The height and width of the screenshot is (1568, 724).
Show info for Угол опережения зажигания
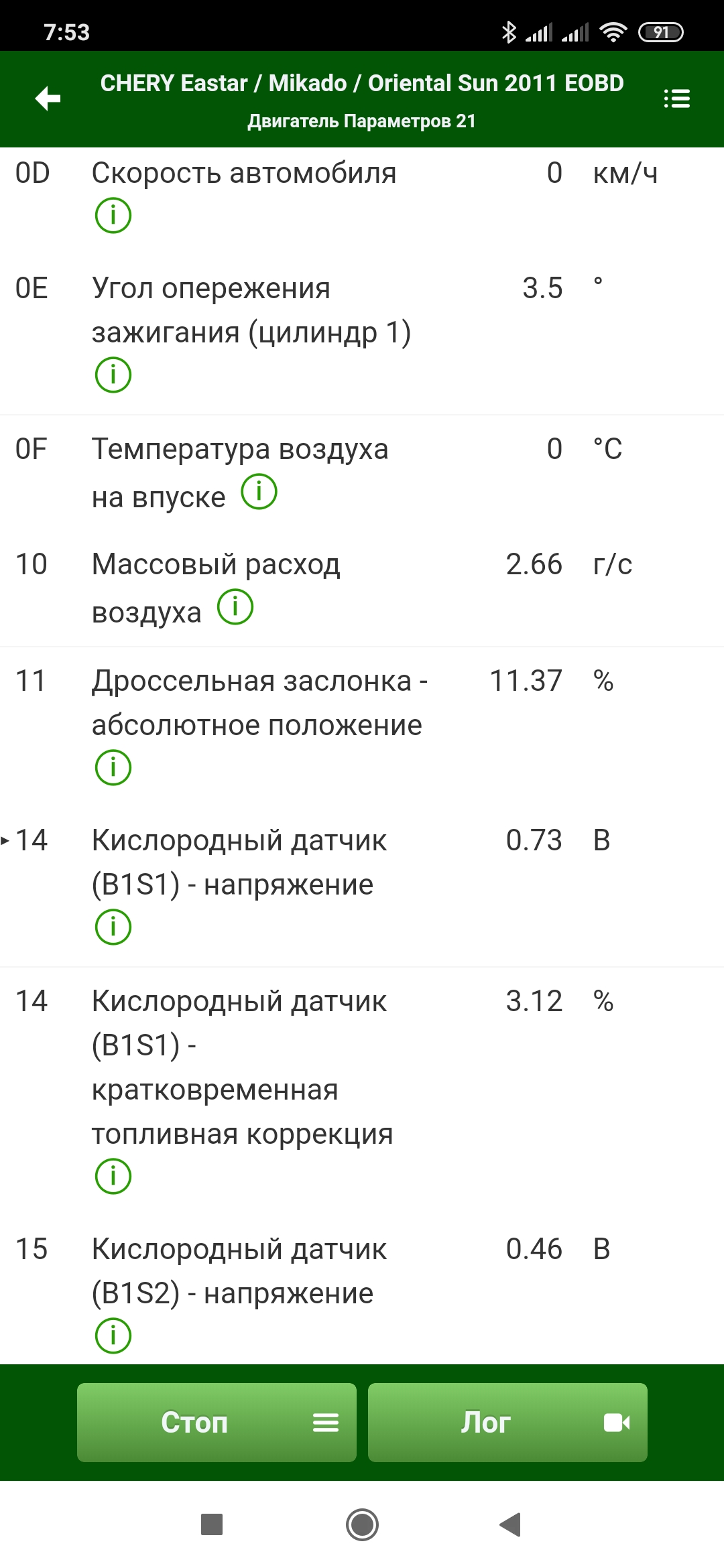(x=113, y=375)
